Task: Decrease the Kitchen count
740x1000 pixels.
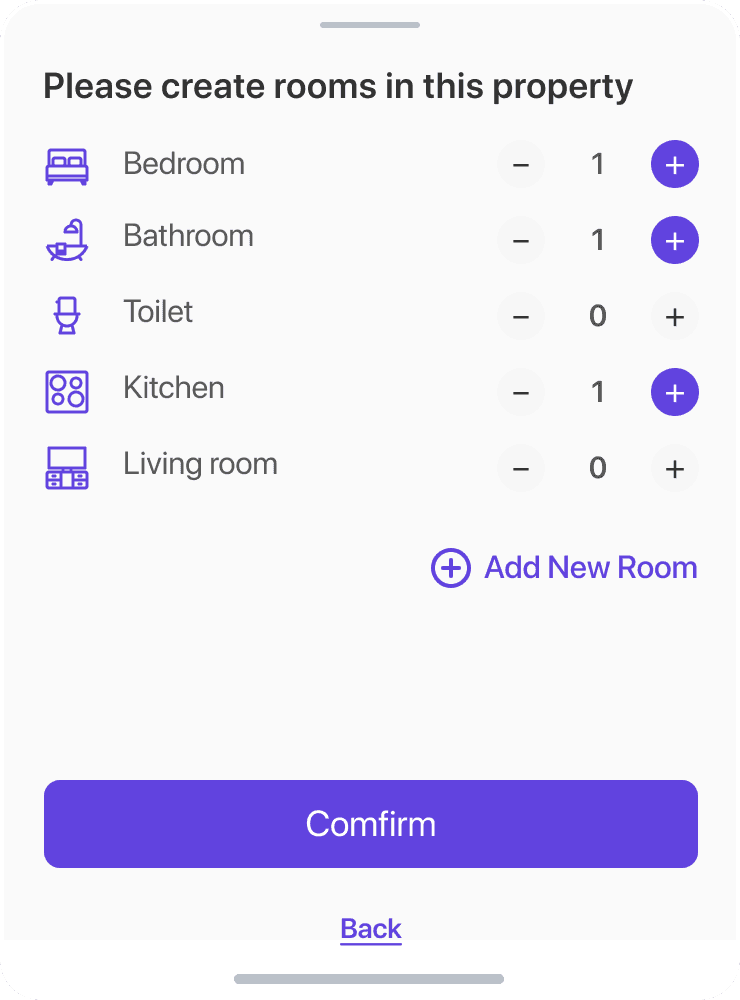Action: [x=521, y=393]
